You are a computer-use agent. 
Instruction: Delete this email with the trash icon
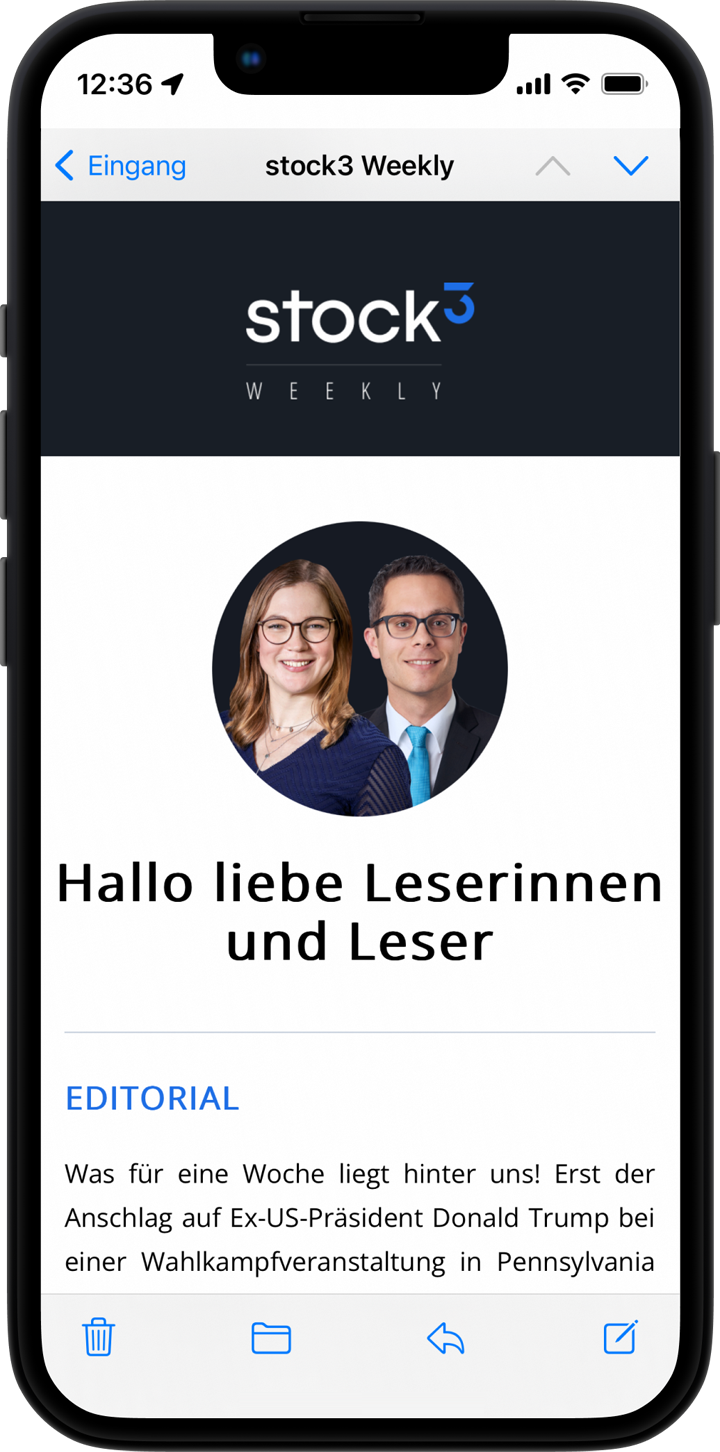98,1337
